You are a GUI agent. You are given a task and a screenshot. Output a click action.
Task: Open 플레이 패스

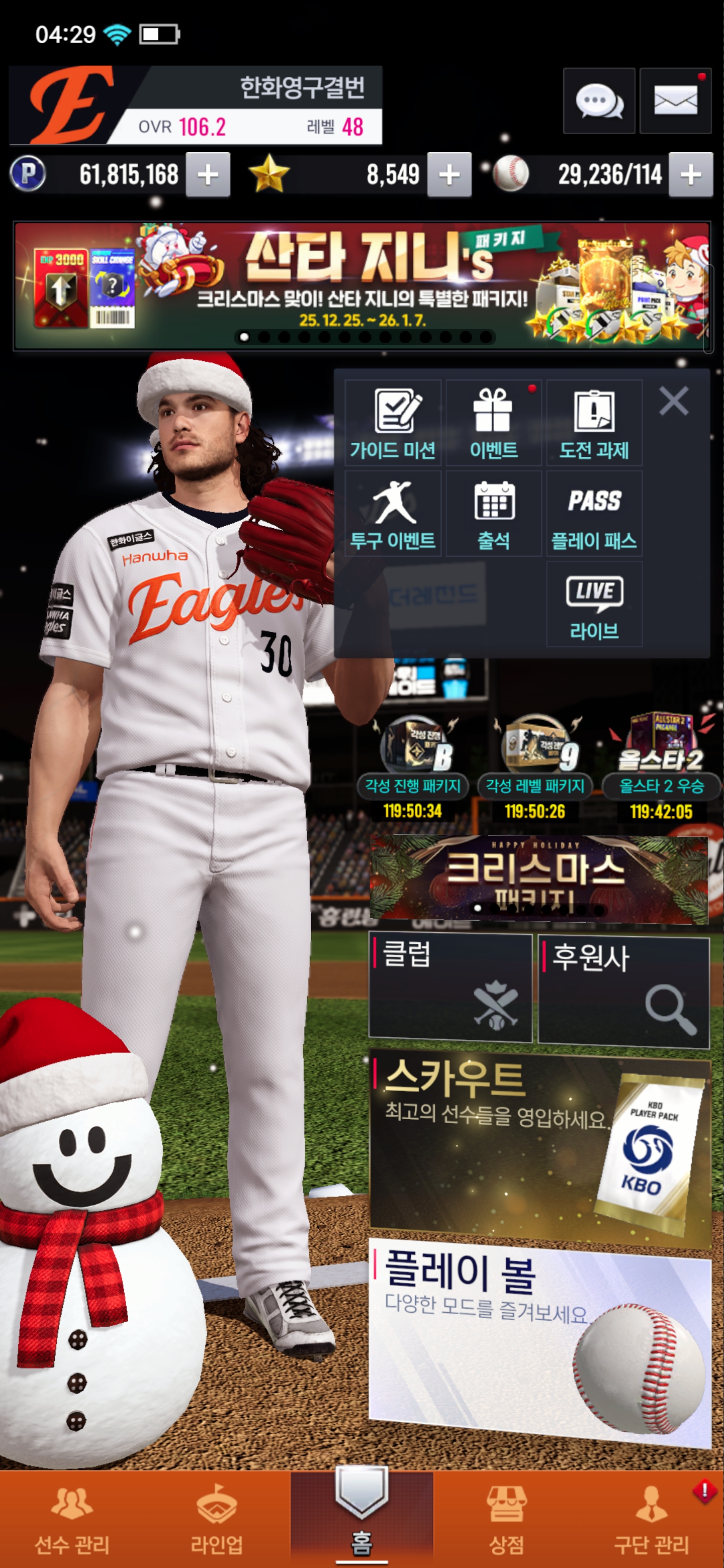[594, 514]
